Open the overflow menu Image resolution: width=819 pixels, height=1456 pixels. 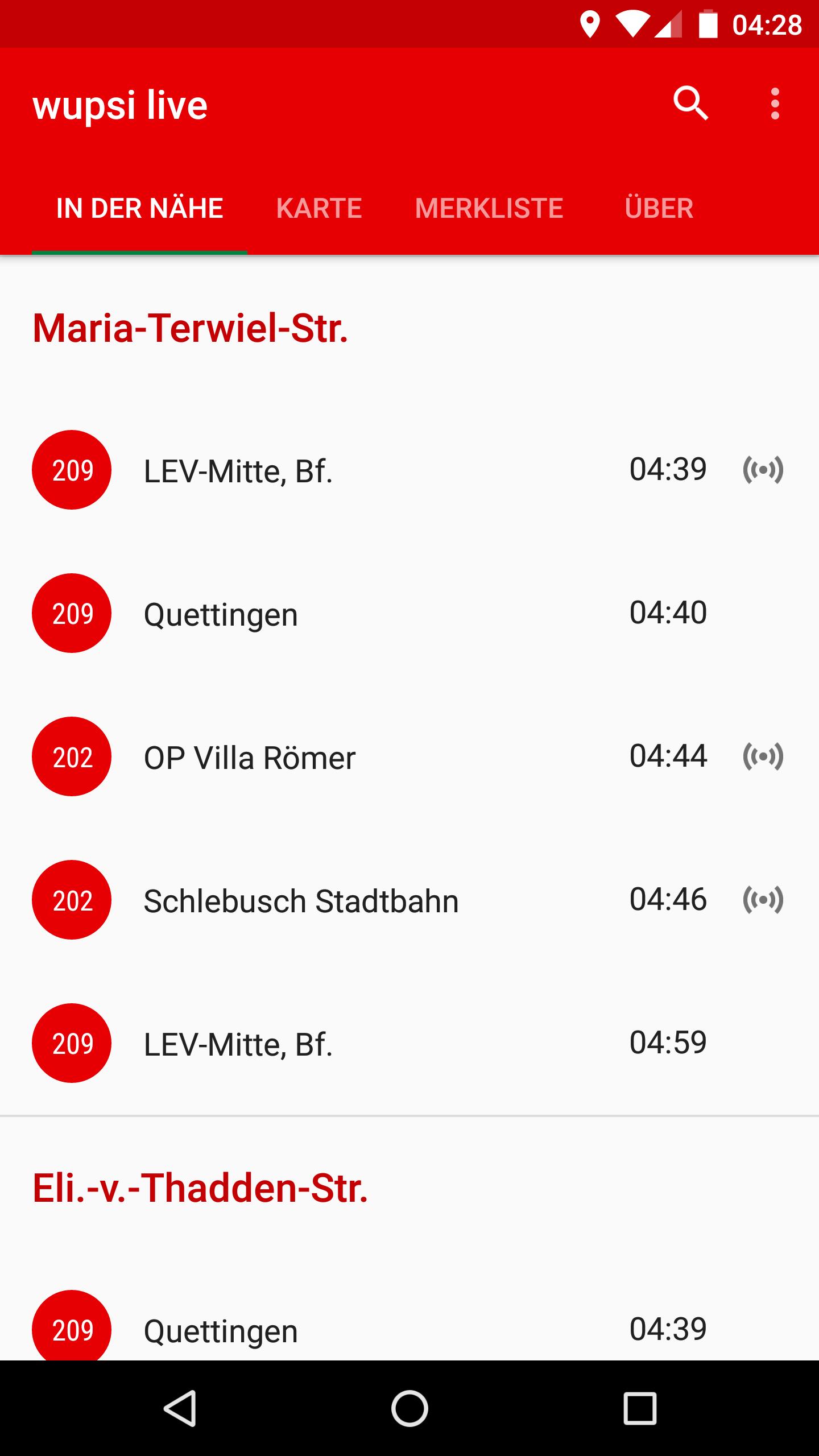click(775, 104)
